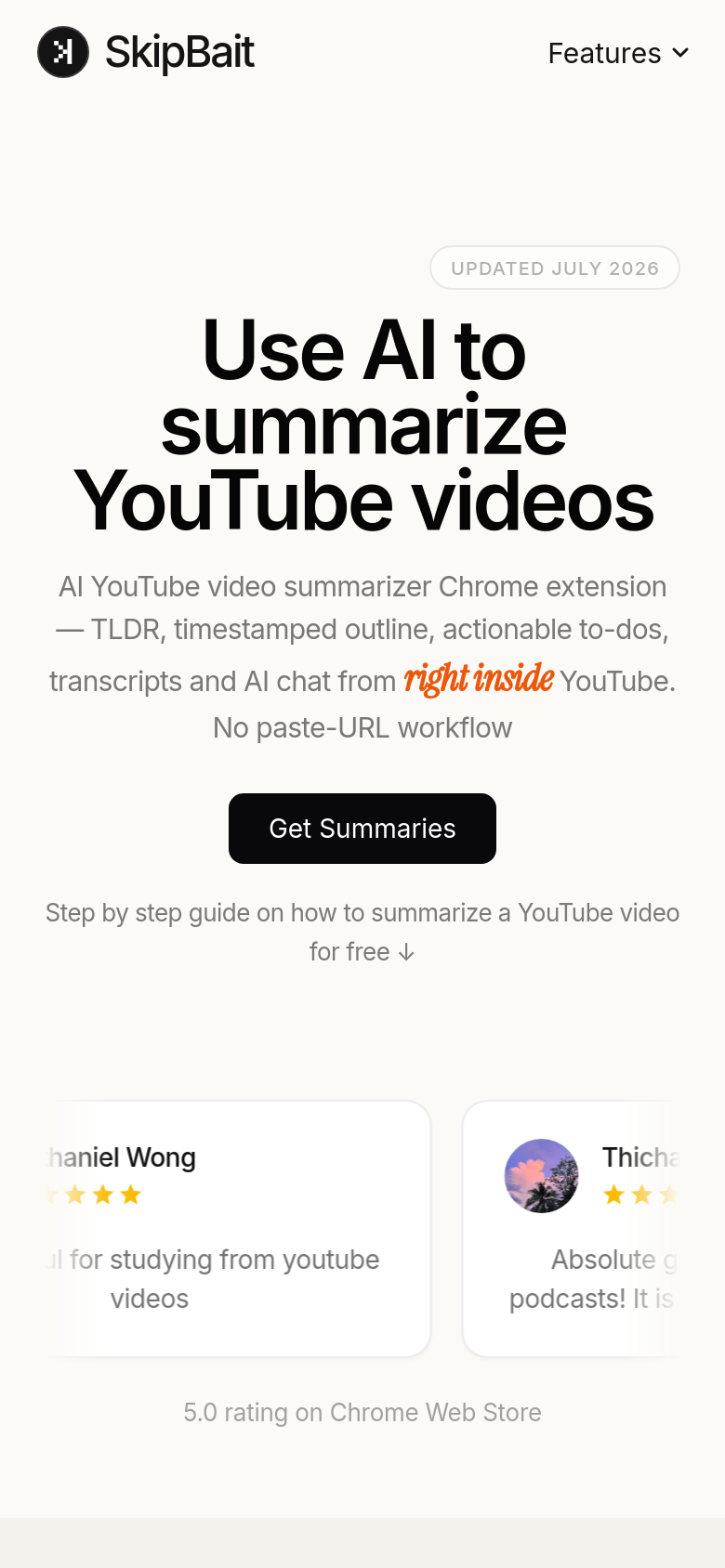Tap the Get Summaries button

362,829
